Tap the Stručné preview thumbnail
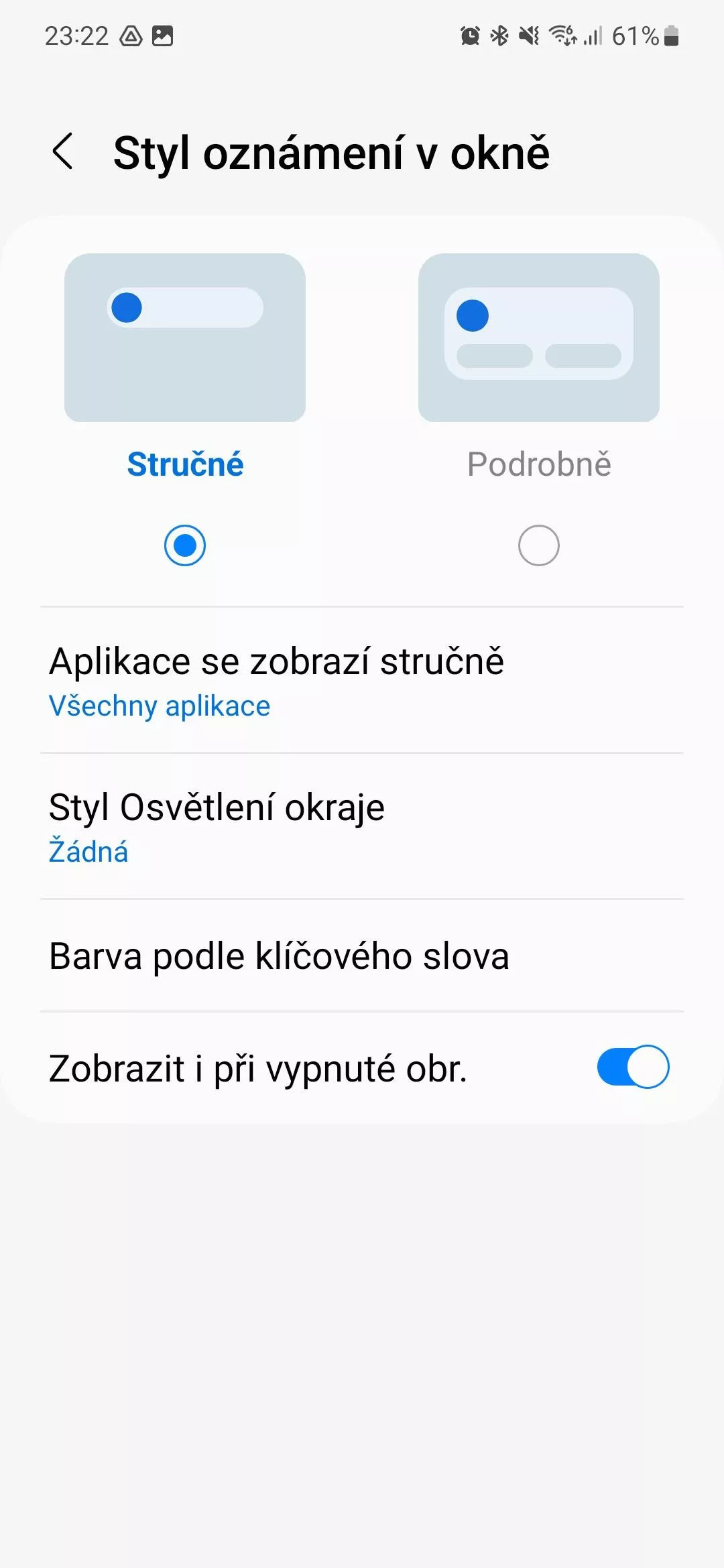Image resolution: width=724 pixels, height=1568 pixels. 185,338
